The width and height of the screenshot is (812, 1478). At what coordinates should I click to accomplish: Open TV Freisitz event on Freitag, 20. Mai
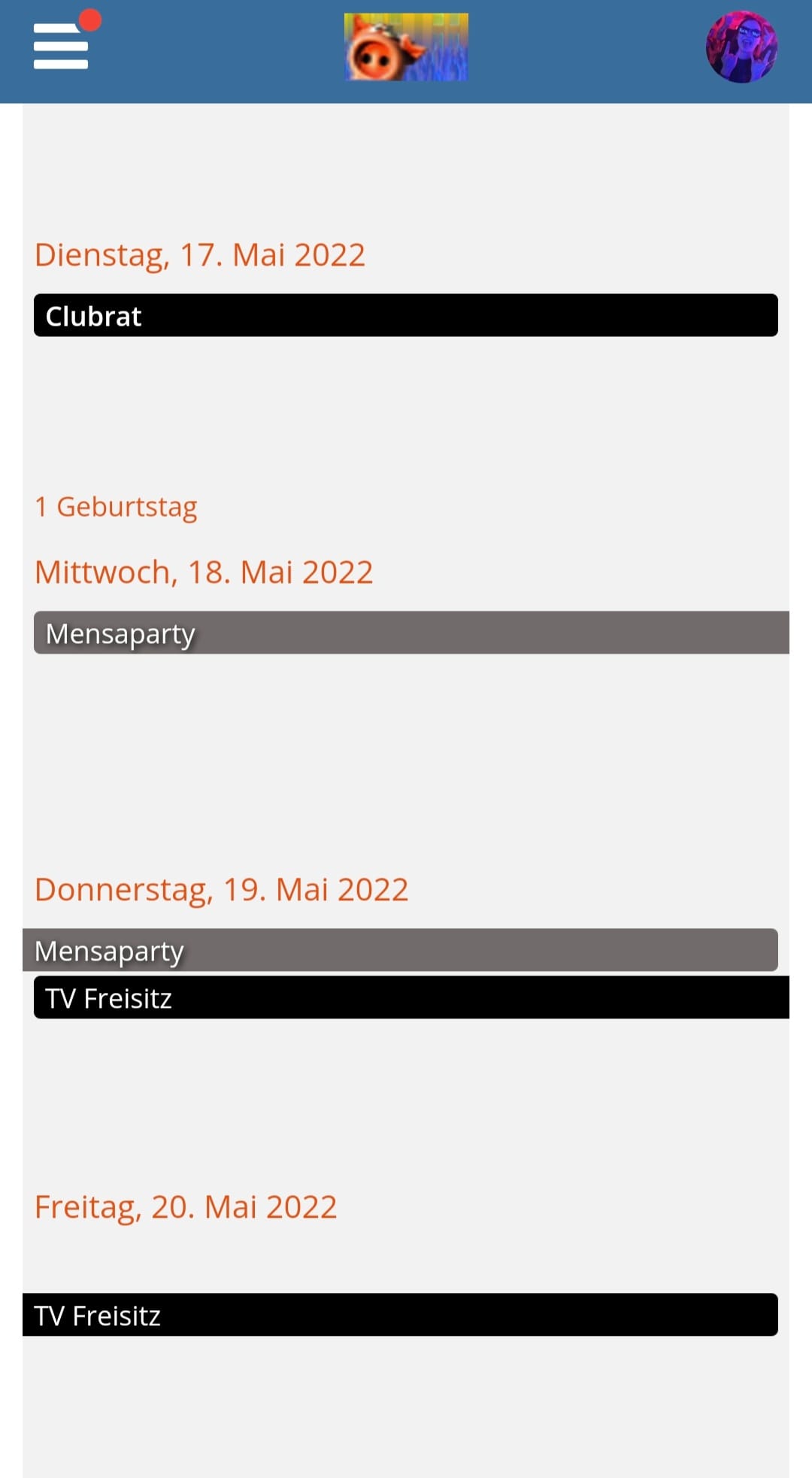400,1315
